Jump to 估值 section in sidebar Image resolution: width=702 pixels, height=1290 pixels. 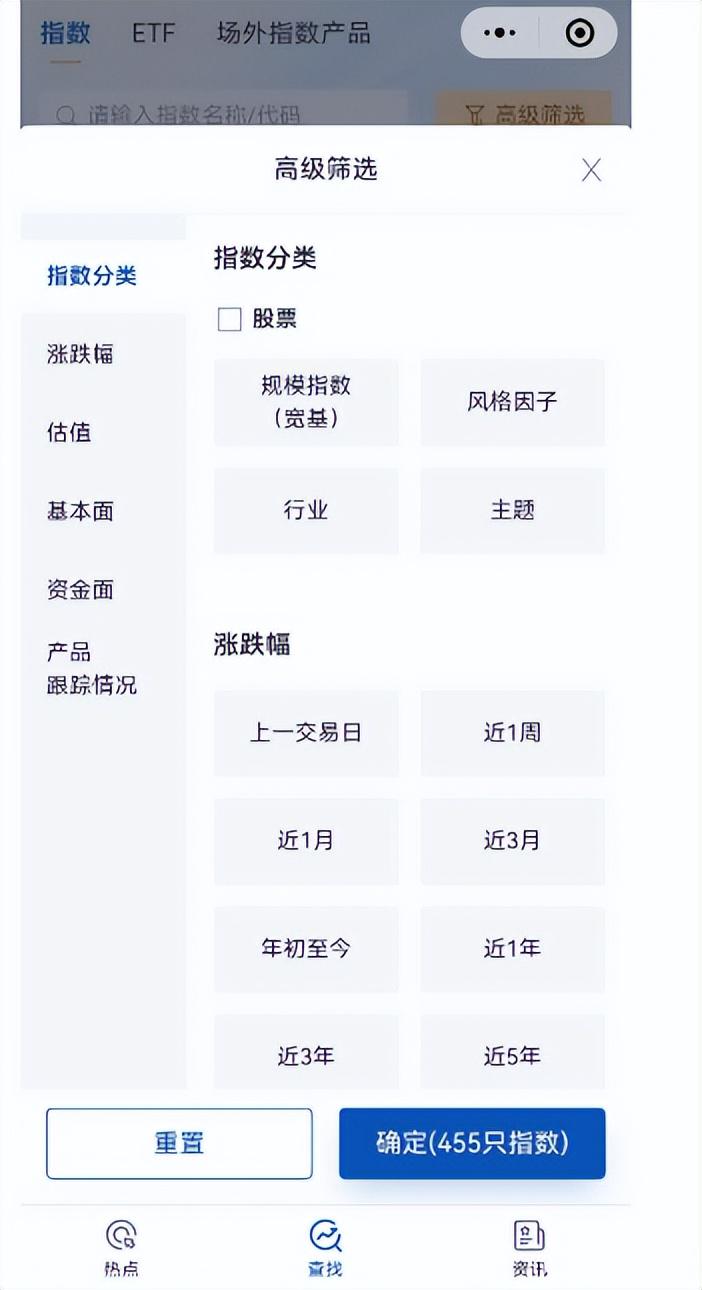69,432
